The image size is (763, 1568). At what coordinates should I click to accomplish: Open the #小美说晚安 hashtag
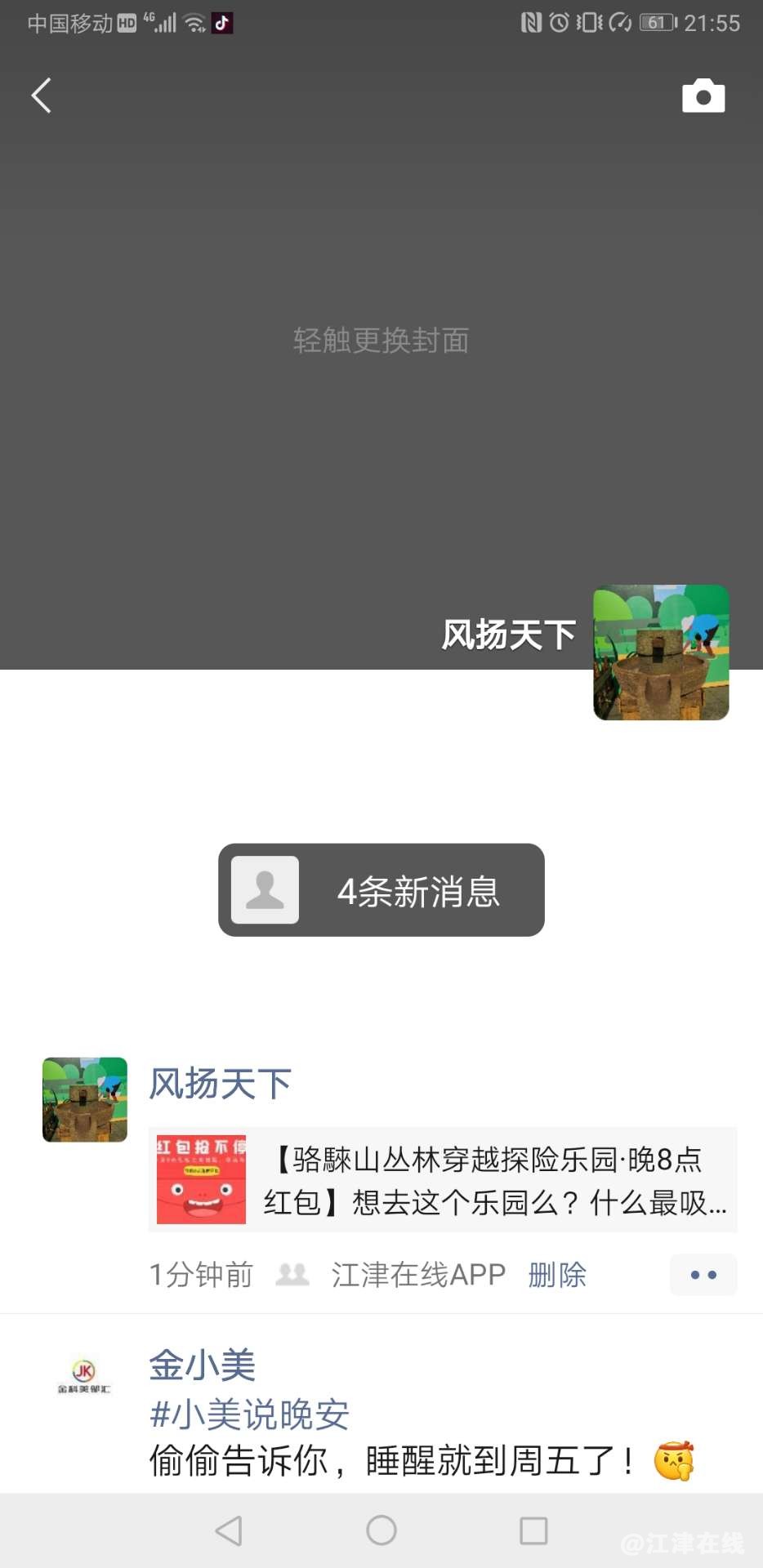point(249,1414)
